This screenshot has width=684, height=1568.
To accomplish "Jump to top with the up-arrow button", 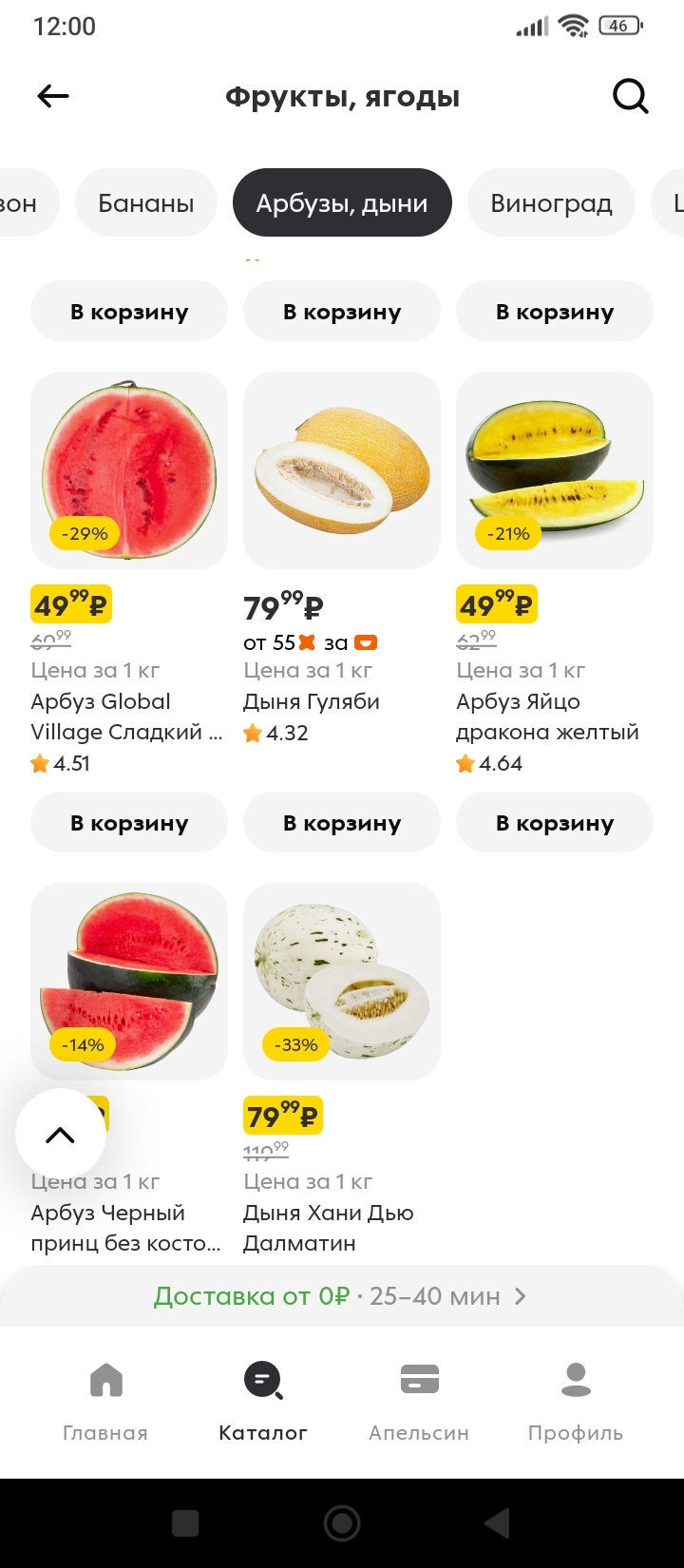I will coord(61,1135).
